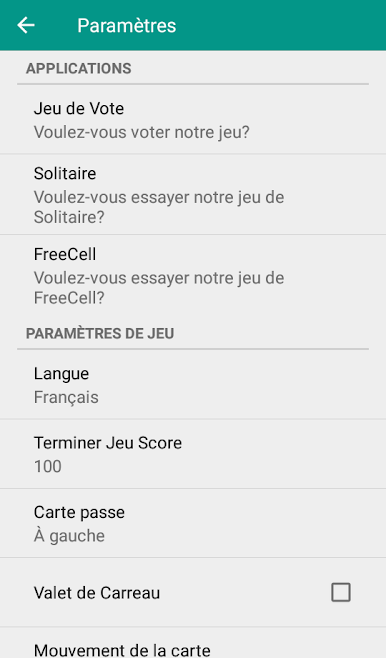Open the Jeu de Vote option

(193, 120)
